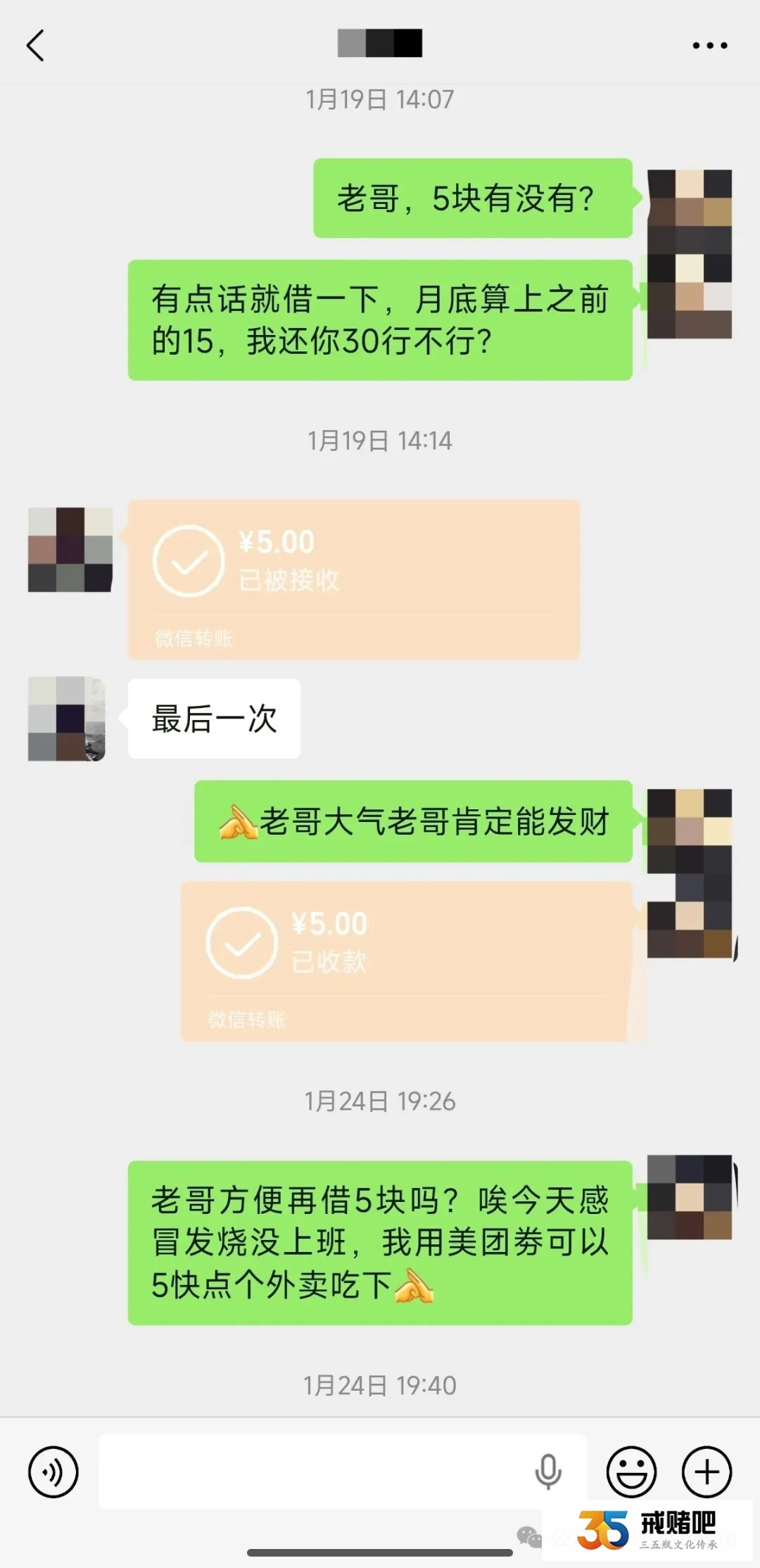Open contact profile from top navigation bar
Image resolution: width=760 pixels, height=1568 pixels.
380,44
